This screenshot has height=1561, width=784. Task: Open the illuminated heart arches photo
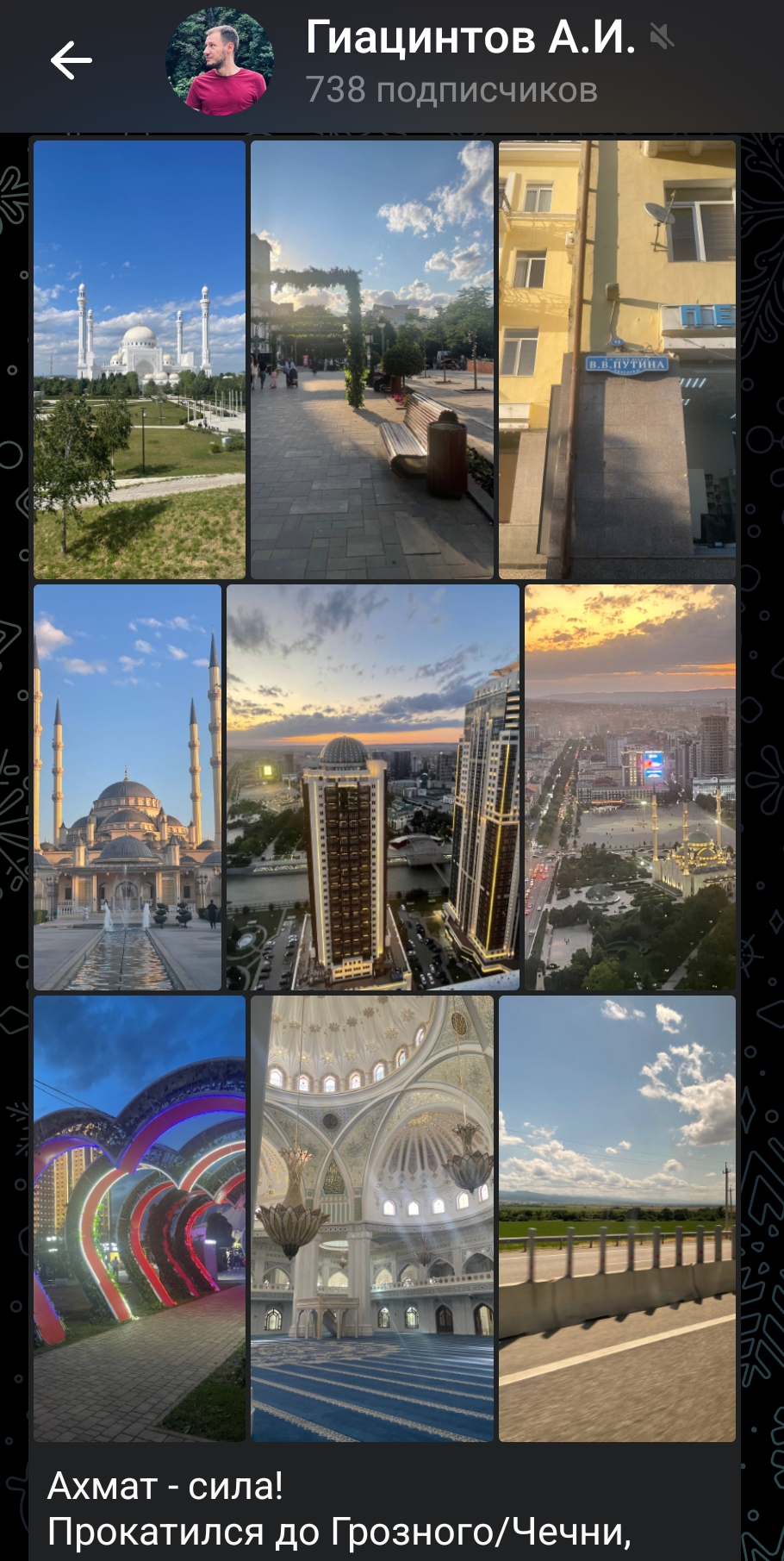click(140, 1218)
